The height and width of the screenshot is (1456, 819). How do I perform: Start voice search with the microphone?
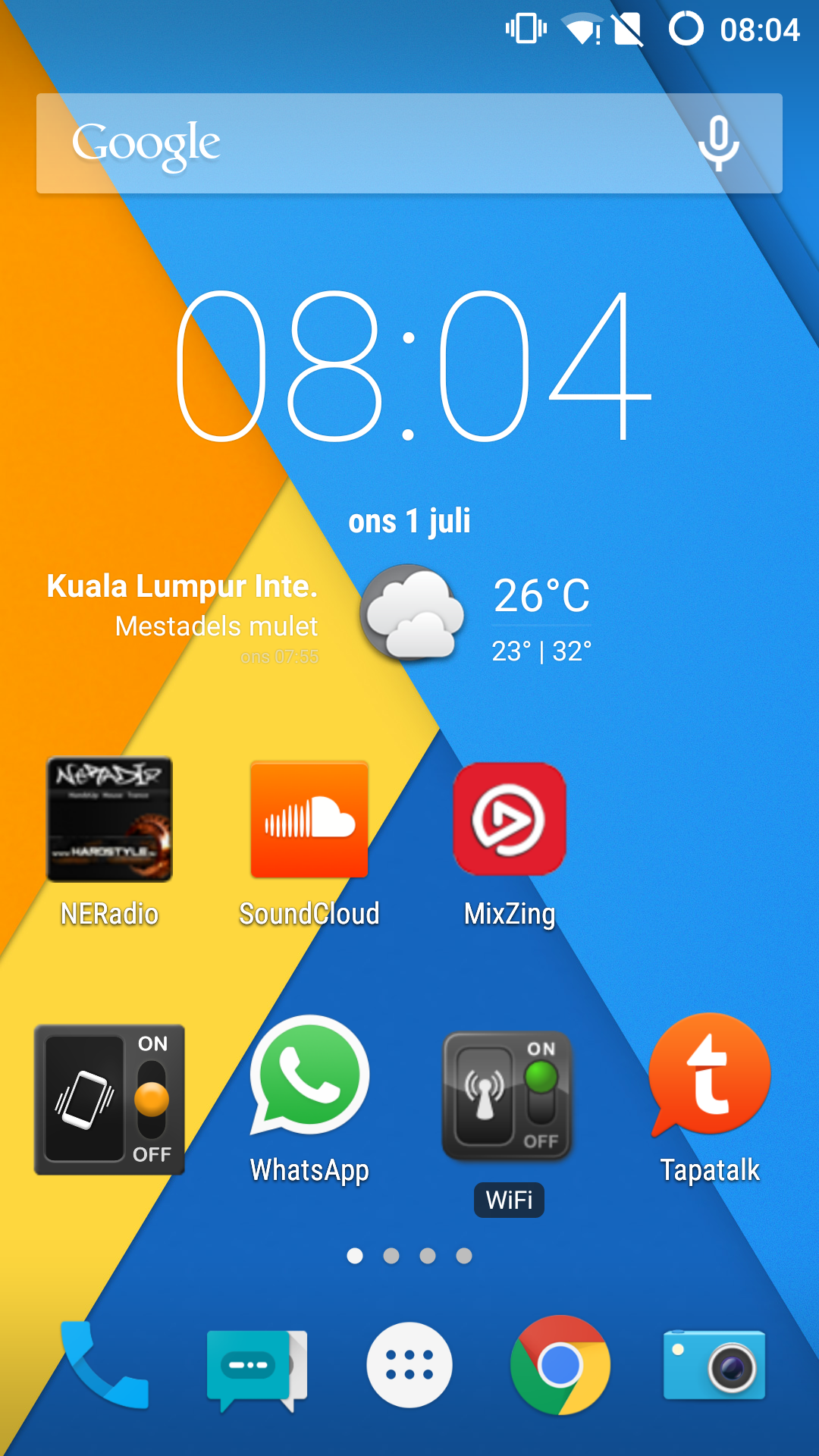pos(717,143)
